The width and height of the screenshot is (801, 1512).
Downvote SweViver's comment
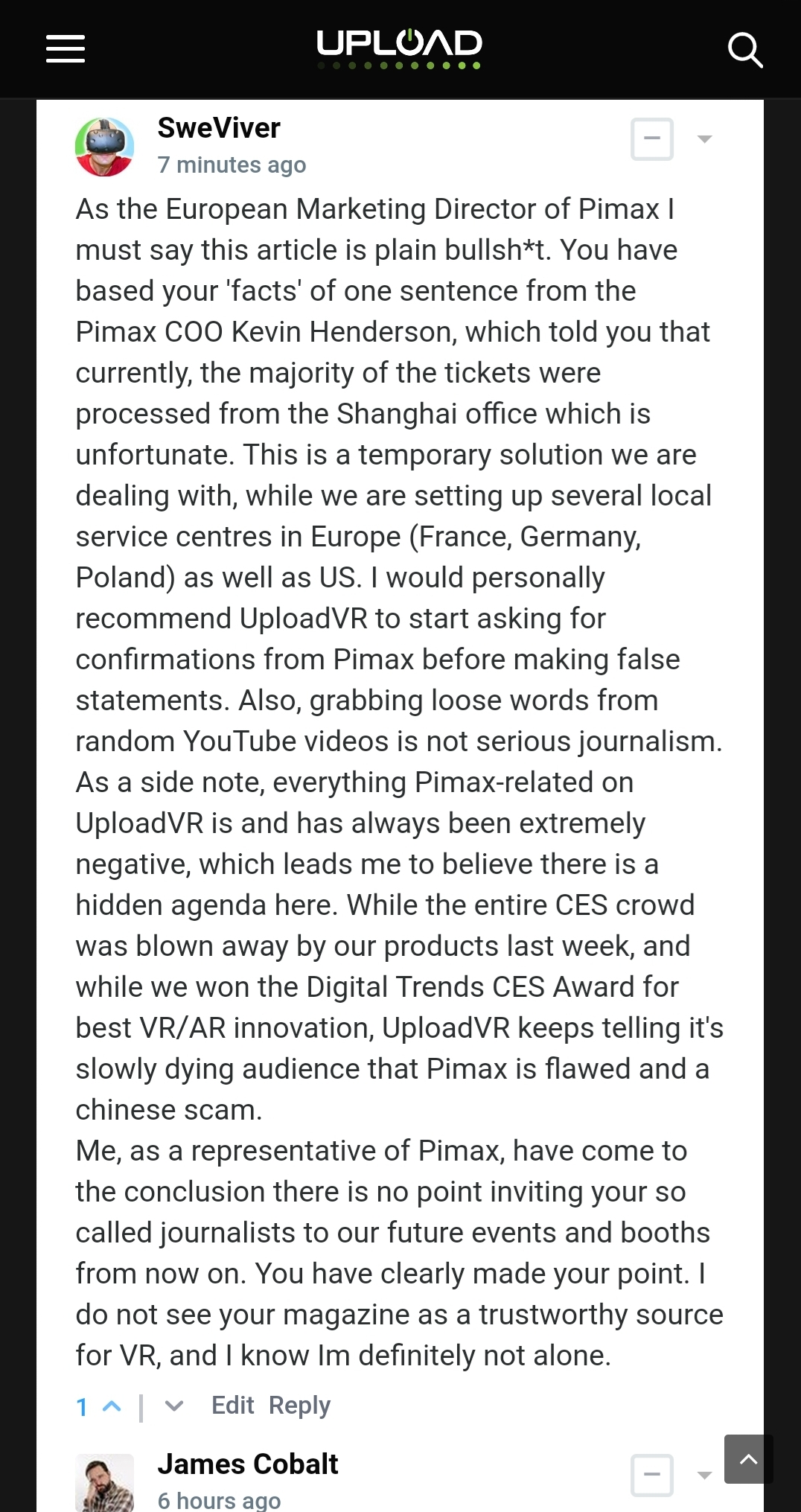point(174,1406)
